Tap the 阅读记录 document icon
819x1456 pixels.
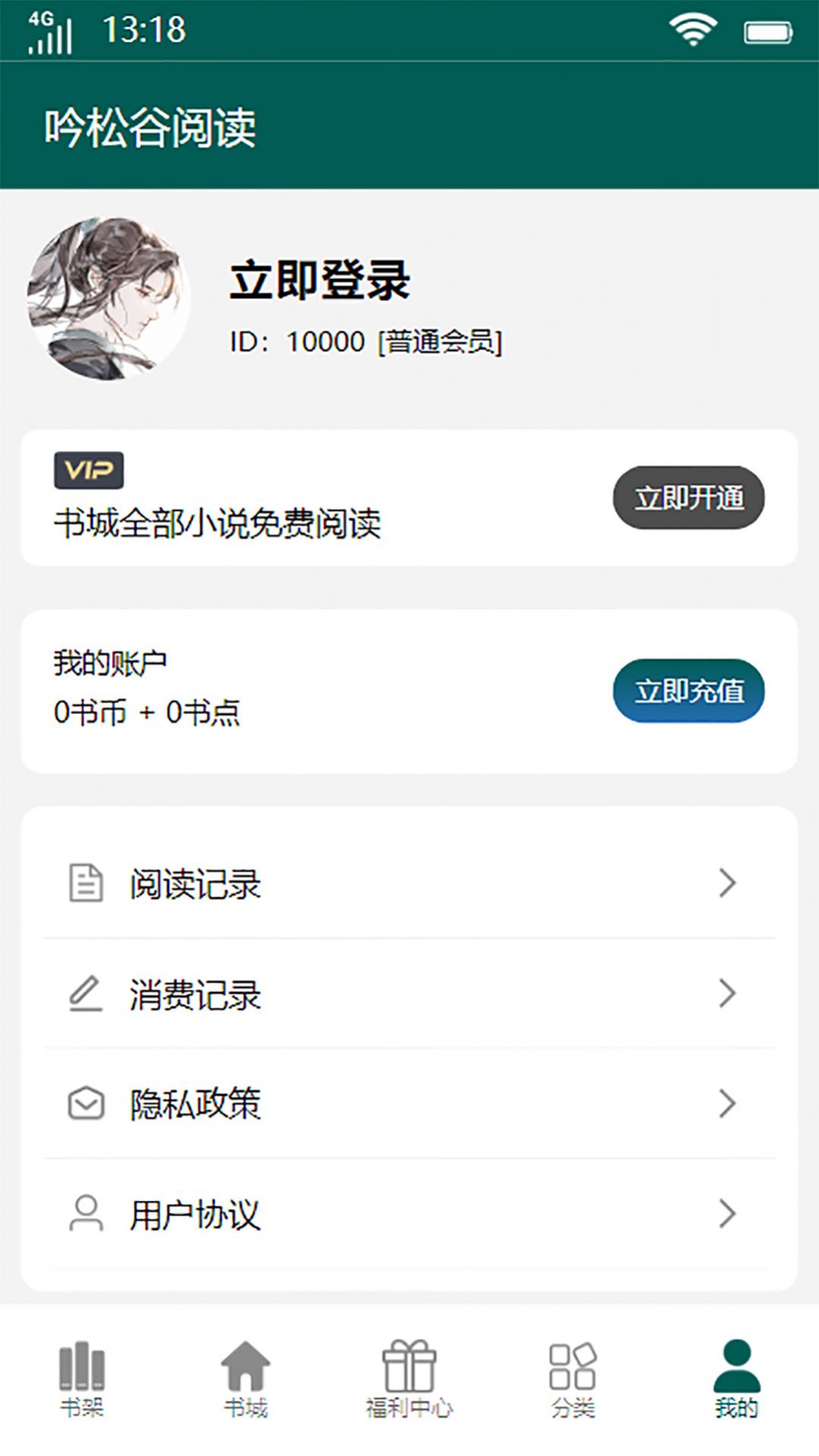point(86,882)
